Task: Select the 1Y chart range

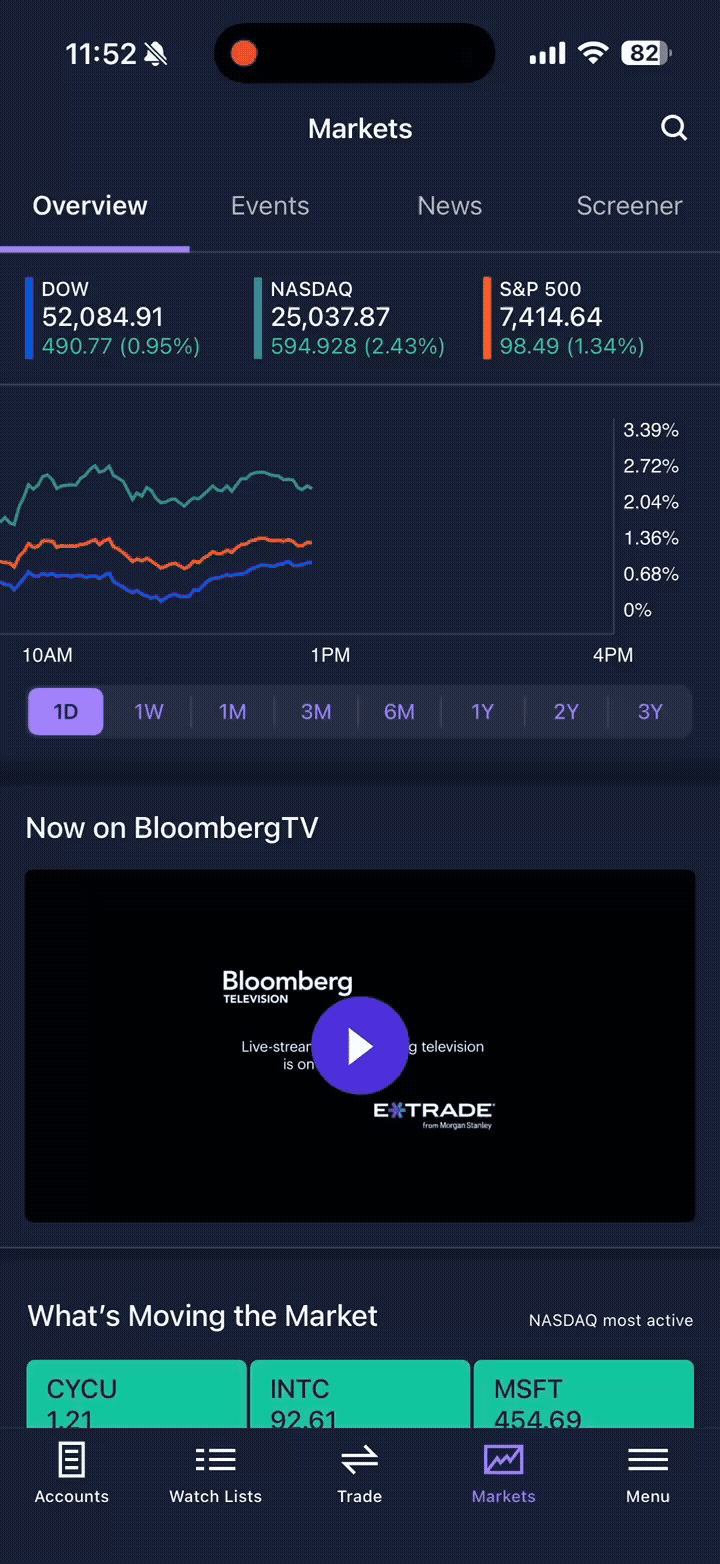Action: point(483,712)
